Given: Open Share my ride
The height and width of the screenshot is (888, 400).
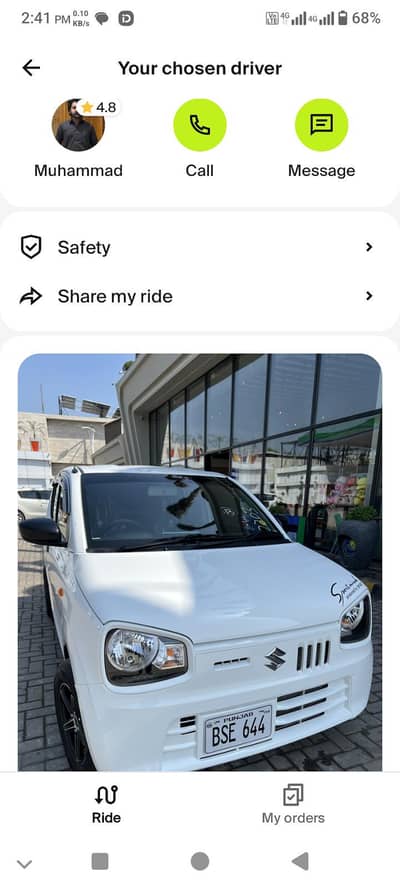Looking at the screenshot, I should (199, 296).
